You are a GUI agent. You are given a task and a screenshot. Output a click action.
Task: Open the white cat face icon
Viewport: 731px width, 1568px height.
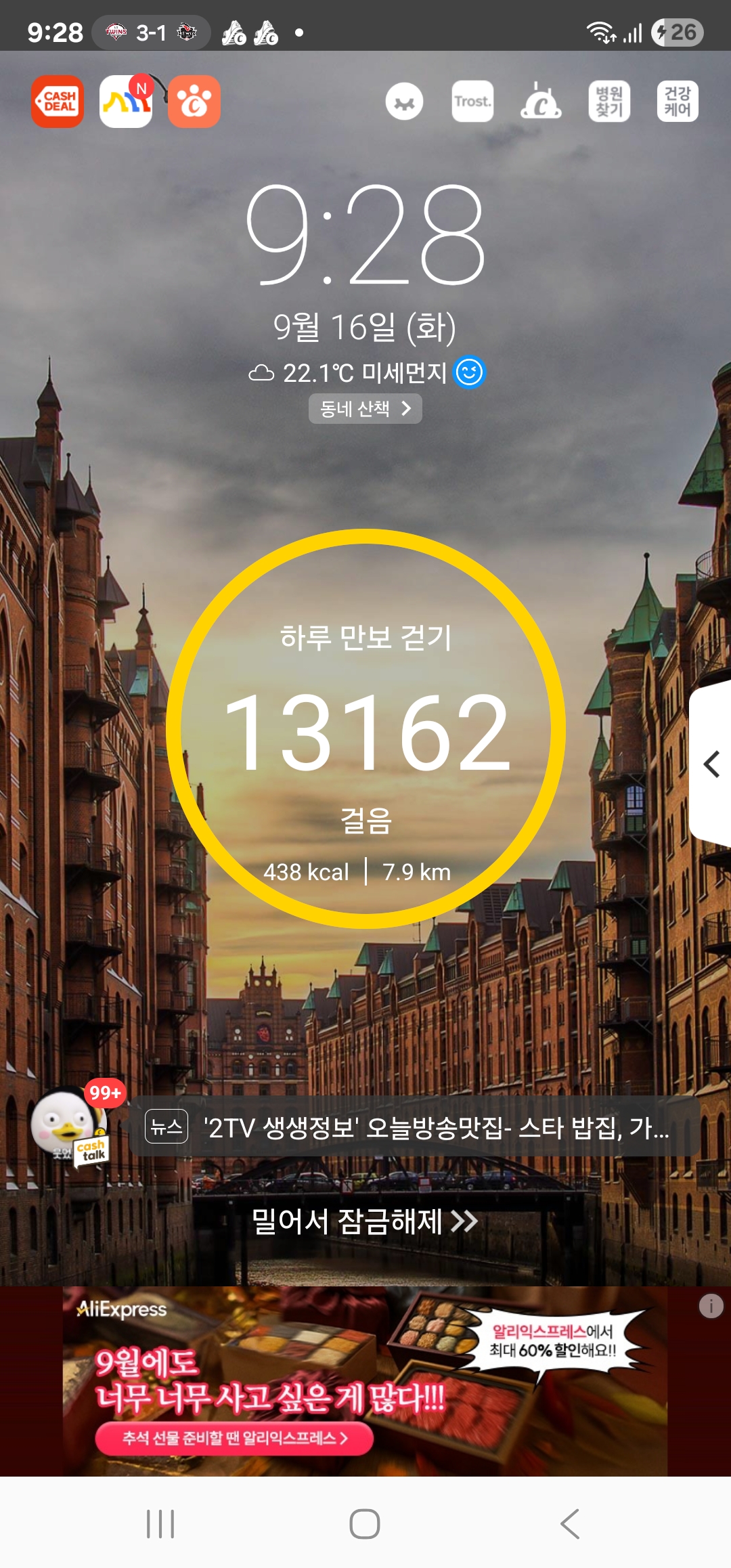pos(405,102)
